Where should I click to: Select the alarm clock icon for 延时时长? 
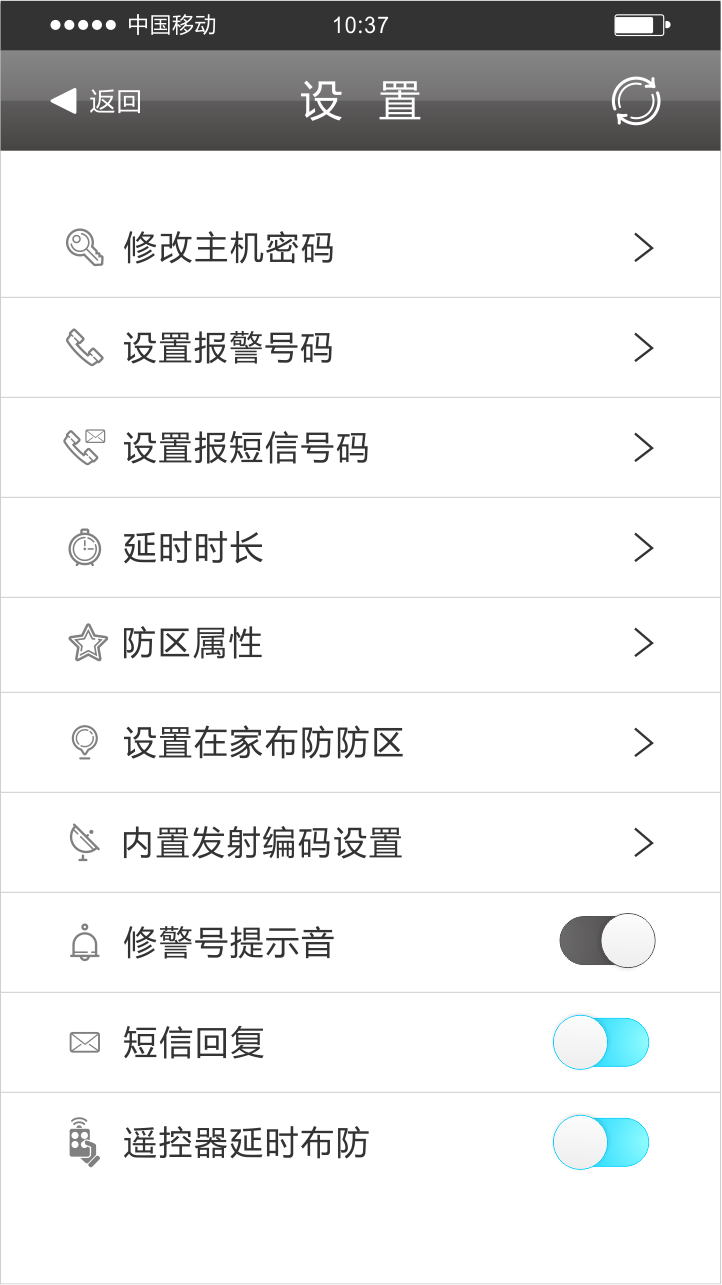(x=85, y=547)
